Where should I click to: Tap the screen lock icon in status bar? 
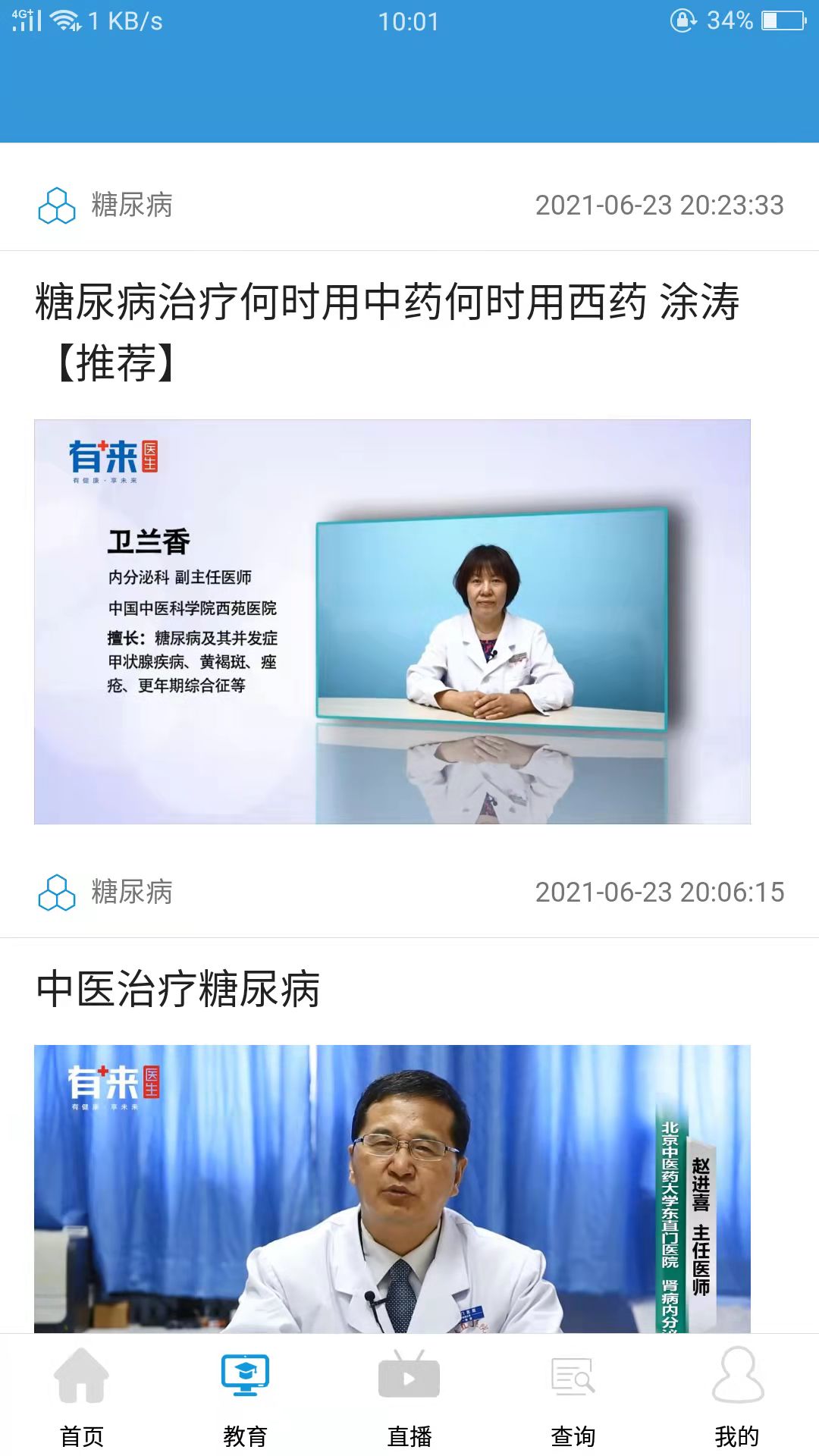click(x=684, y=21)
